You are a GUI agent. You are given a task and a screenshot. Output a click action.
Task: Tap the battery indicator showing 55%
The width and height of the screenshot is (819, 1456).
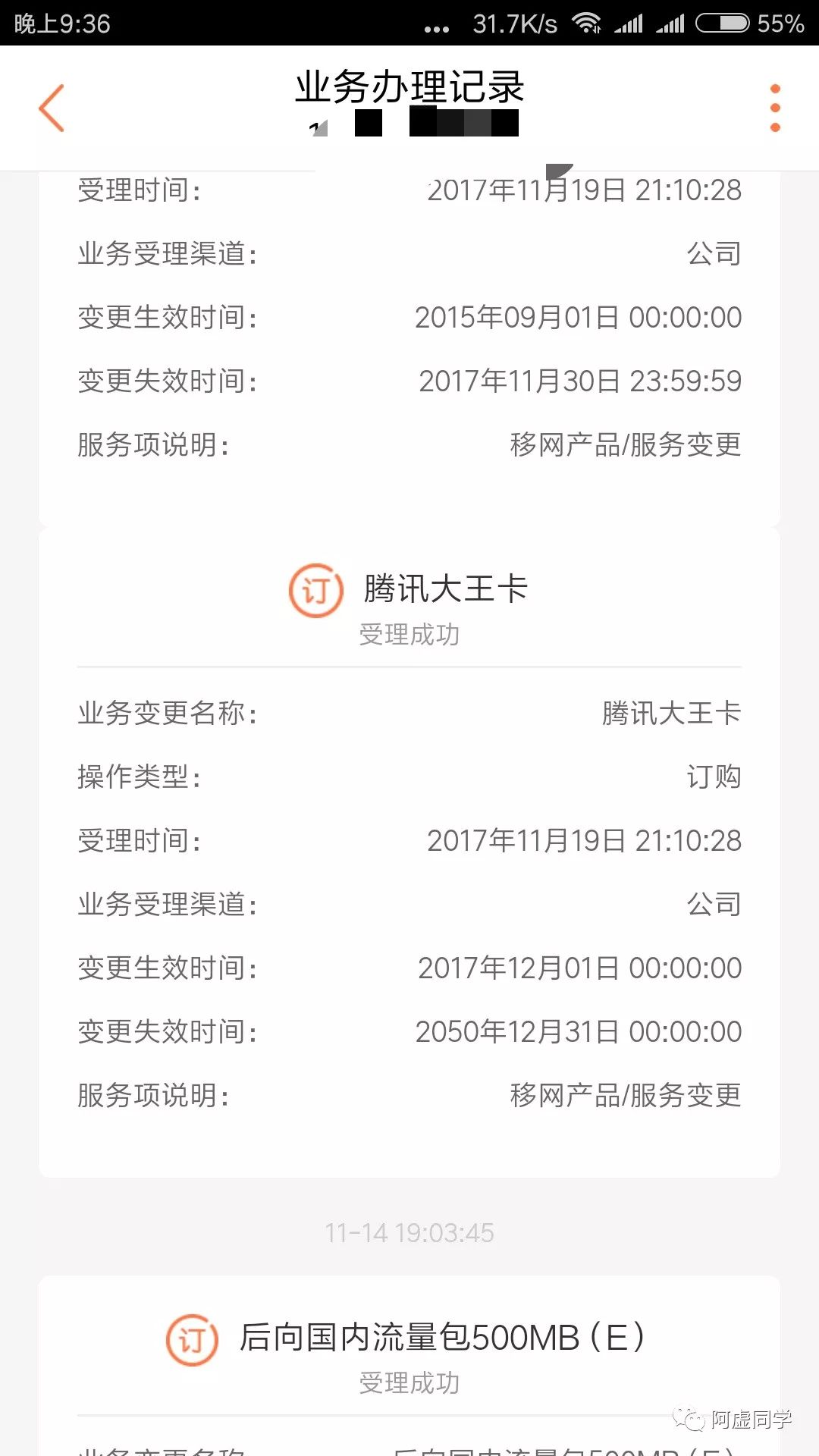(724, 23)
